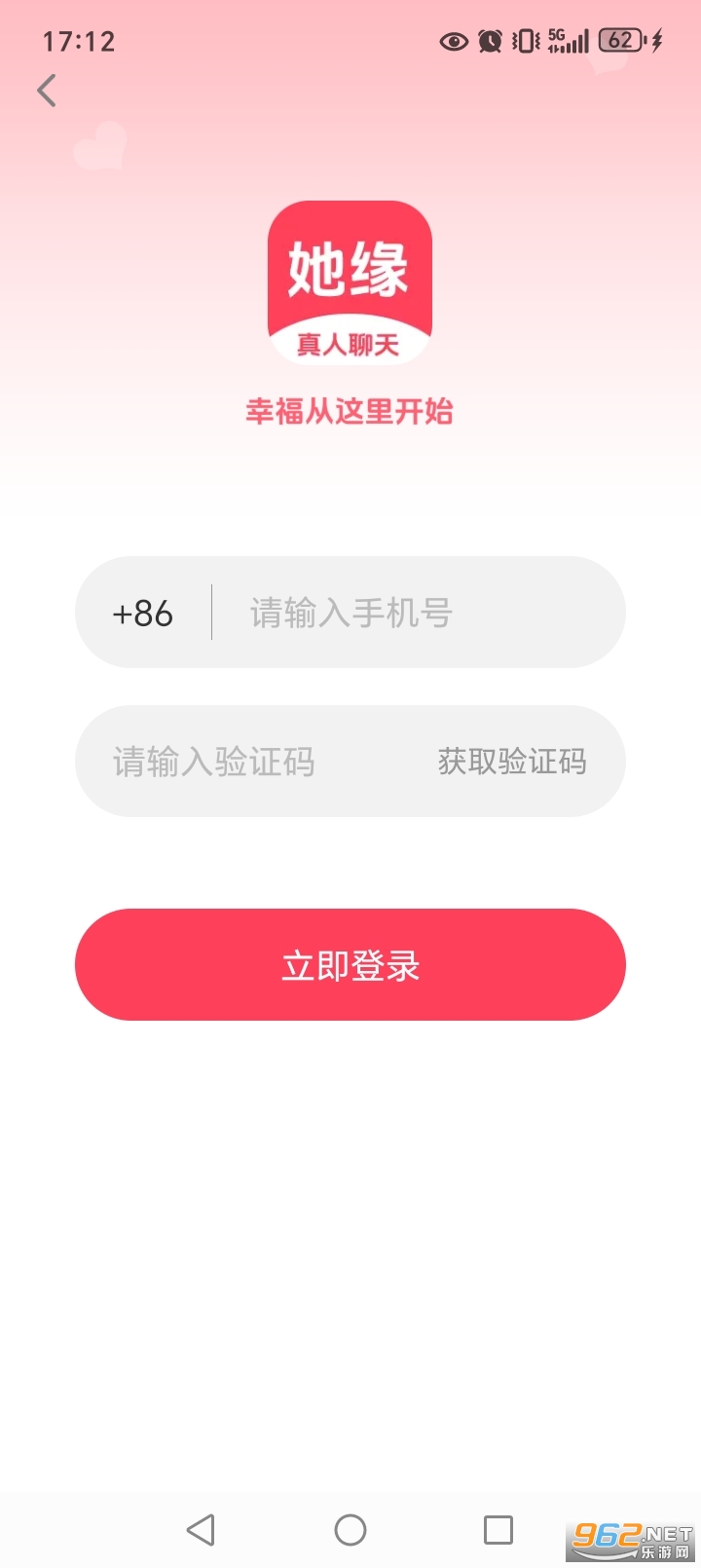The image size is (701, 1568).
Task: Tap the 5G signal strength icon
Action: tap(568, 41)
